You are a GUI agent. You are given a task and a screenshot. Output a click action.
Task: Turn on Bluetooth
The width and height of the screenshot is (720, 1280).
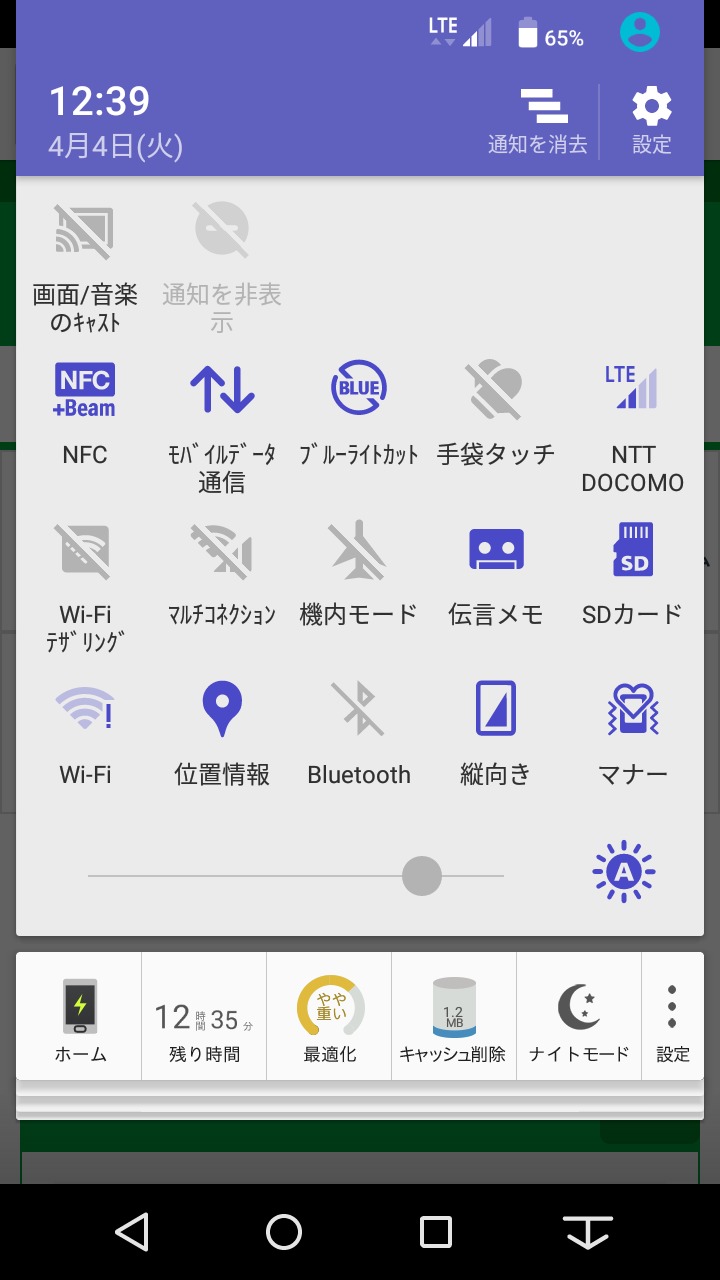[x=359, y=733]
